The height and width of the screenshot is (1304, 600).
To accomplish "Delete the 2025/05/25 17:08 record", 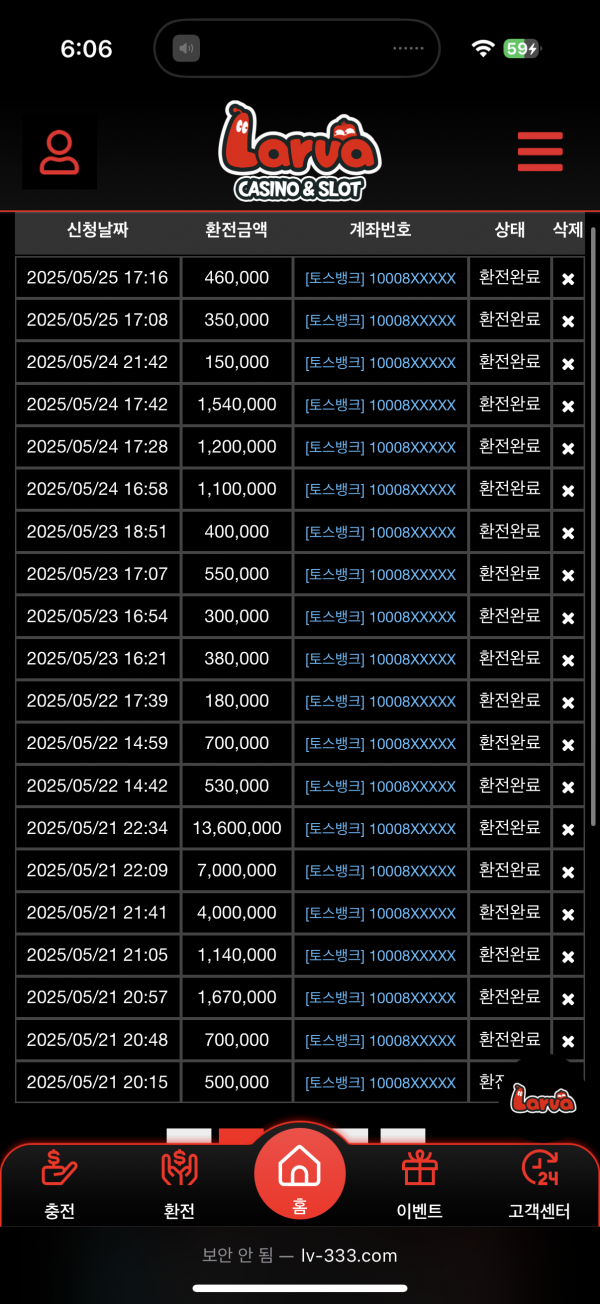I will 568,321.
